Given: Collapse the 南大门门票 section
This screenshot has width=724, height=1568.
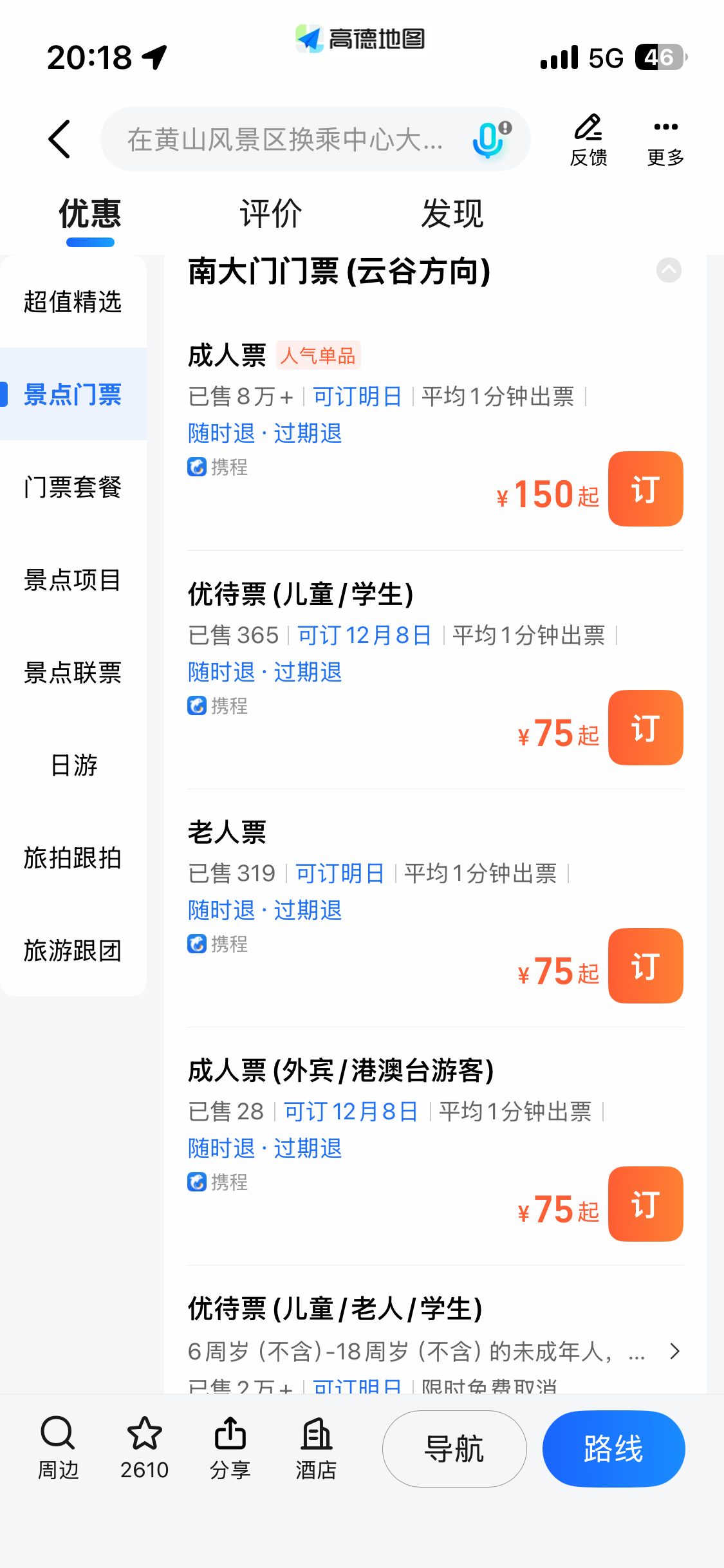Looking at the screenshot, I should click(669, 270).
